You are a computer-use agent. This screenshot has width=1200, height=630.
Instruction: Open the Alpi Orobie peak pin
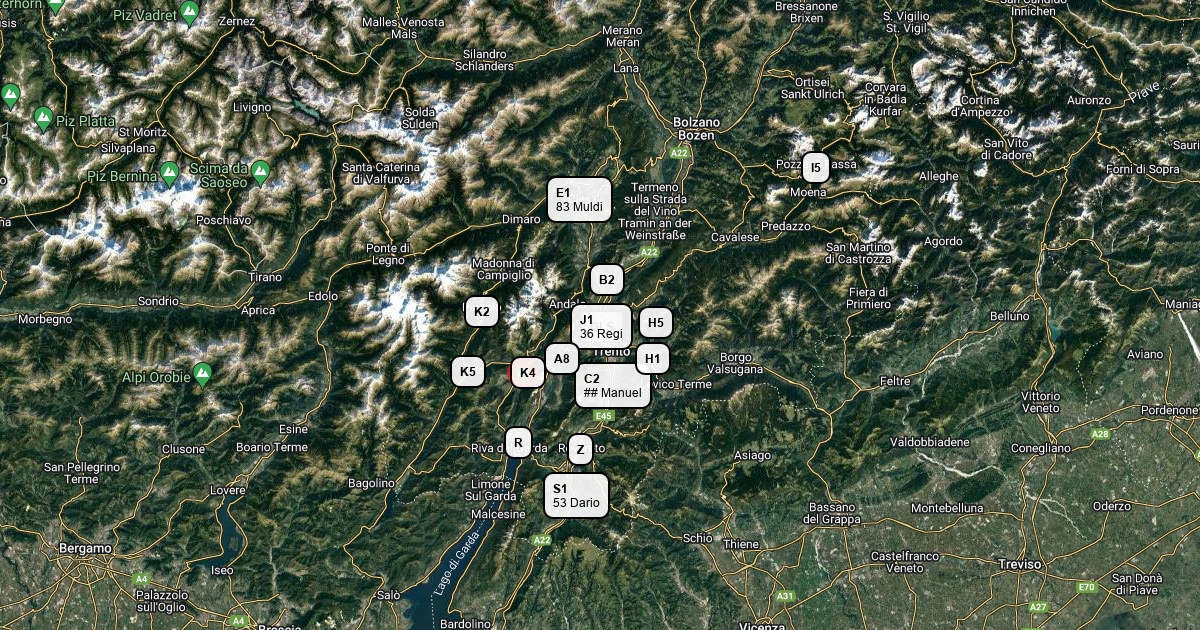point(203,376)
